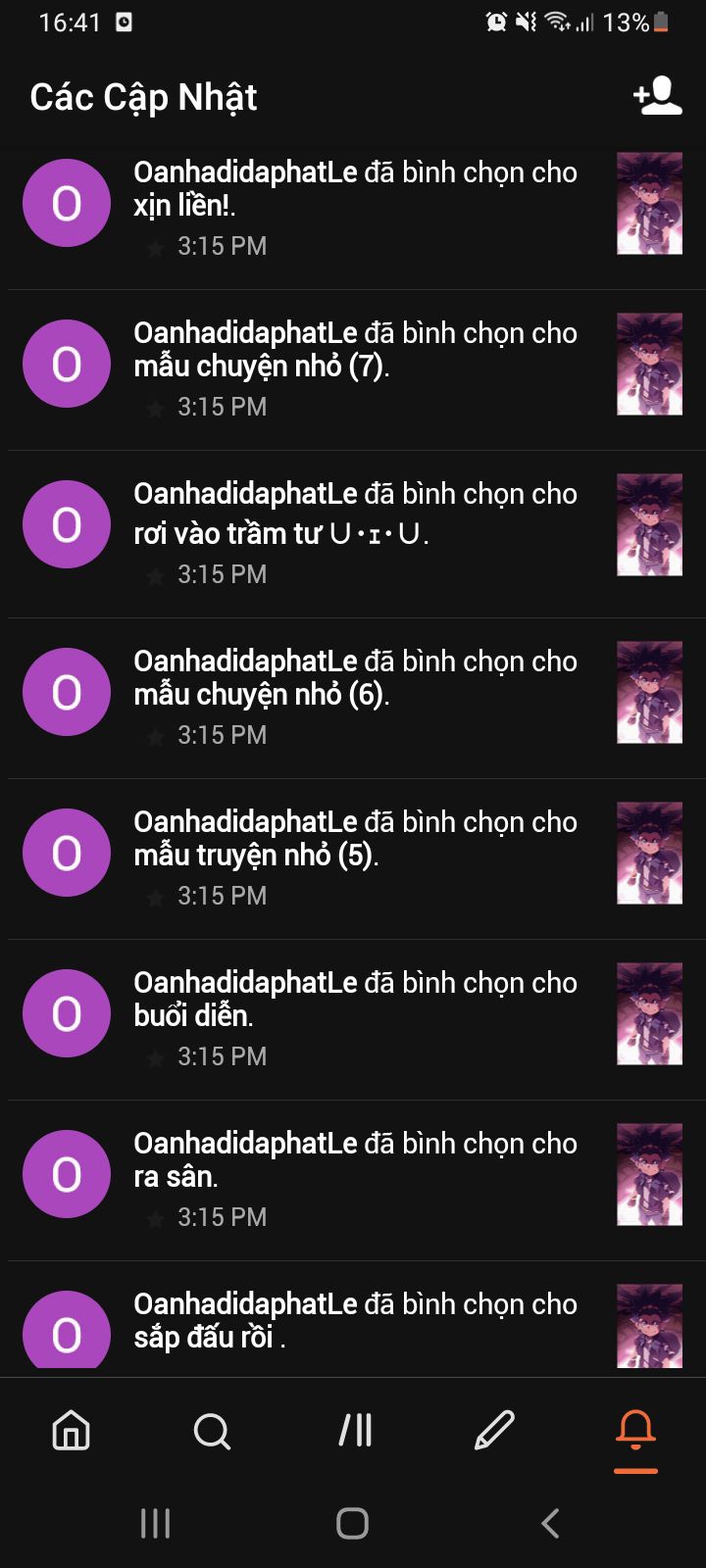Open notification for "mẫu chuyện nhỏ (7)"

355,367
